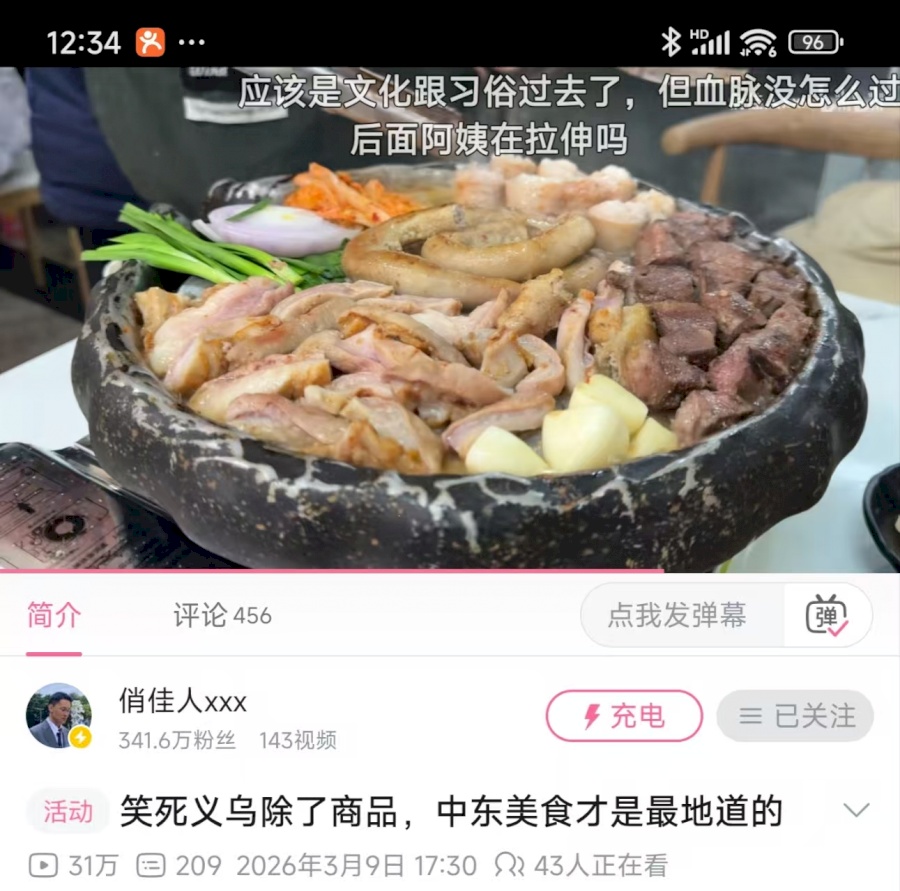This screenshot has height=891, width=900.
Task: Open 俏佳人xxx's profile avatar
Action: pos(58,716)
